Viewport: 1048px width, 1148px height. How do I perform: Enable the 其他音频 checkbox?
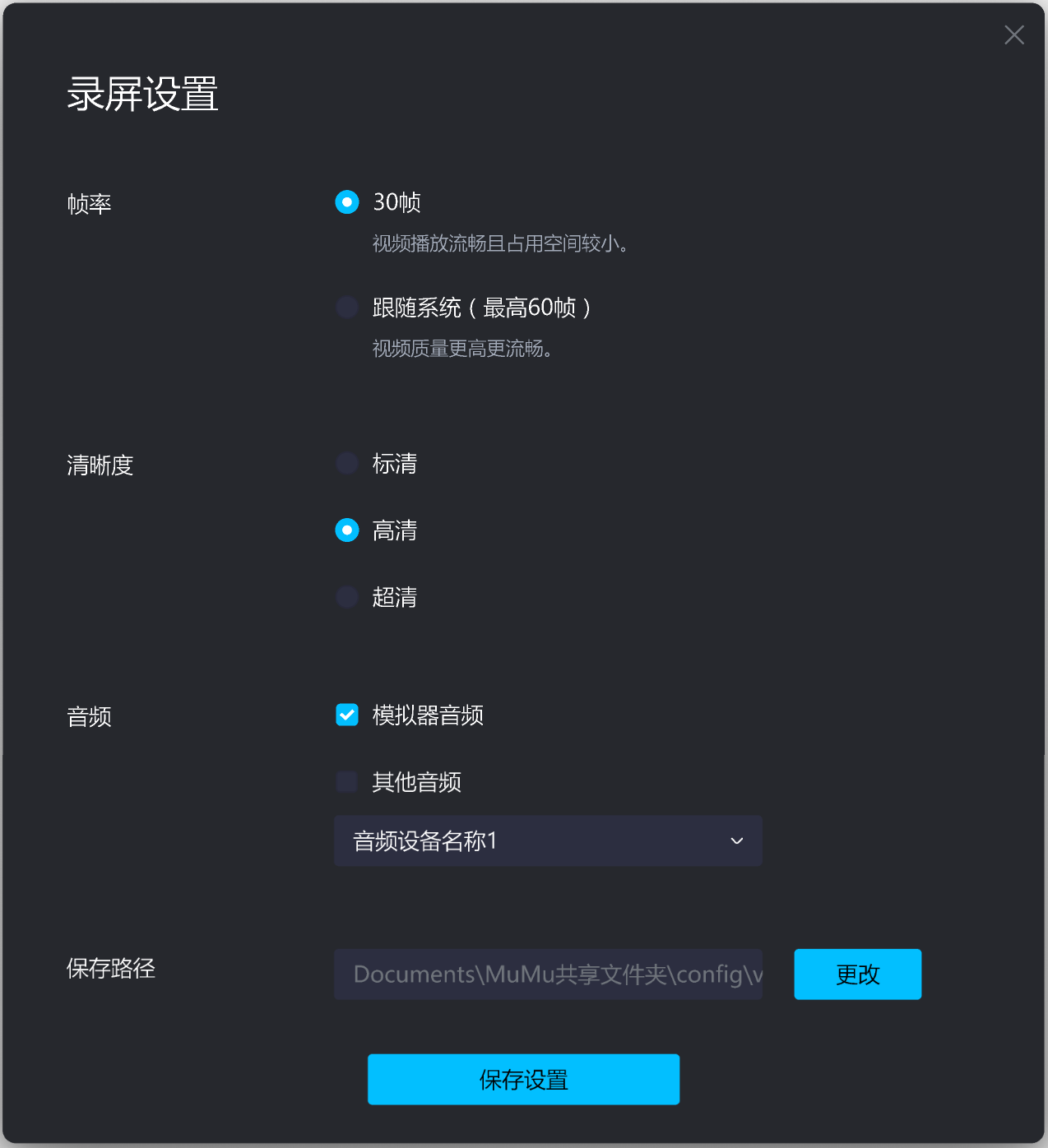347,782
